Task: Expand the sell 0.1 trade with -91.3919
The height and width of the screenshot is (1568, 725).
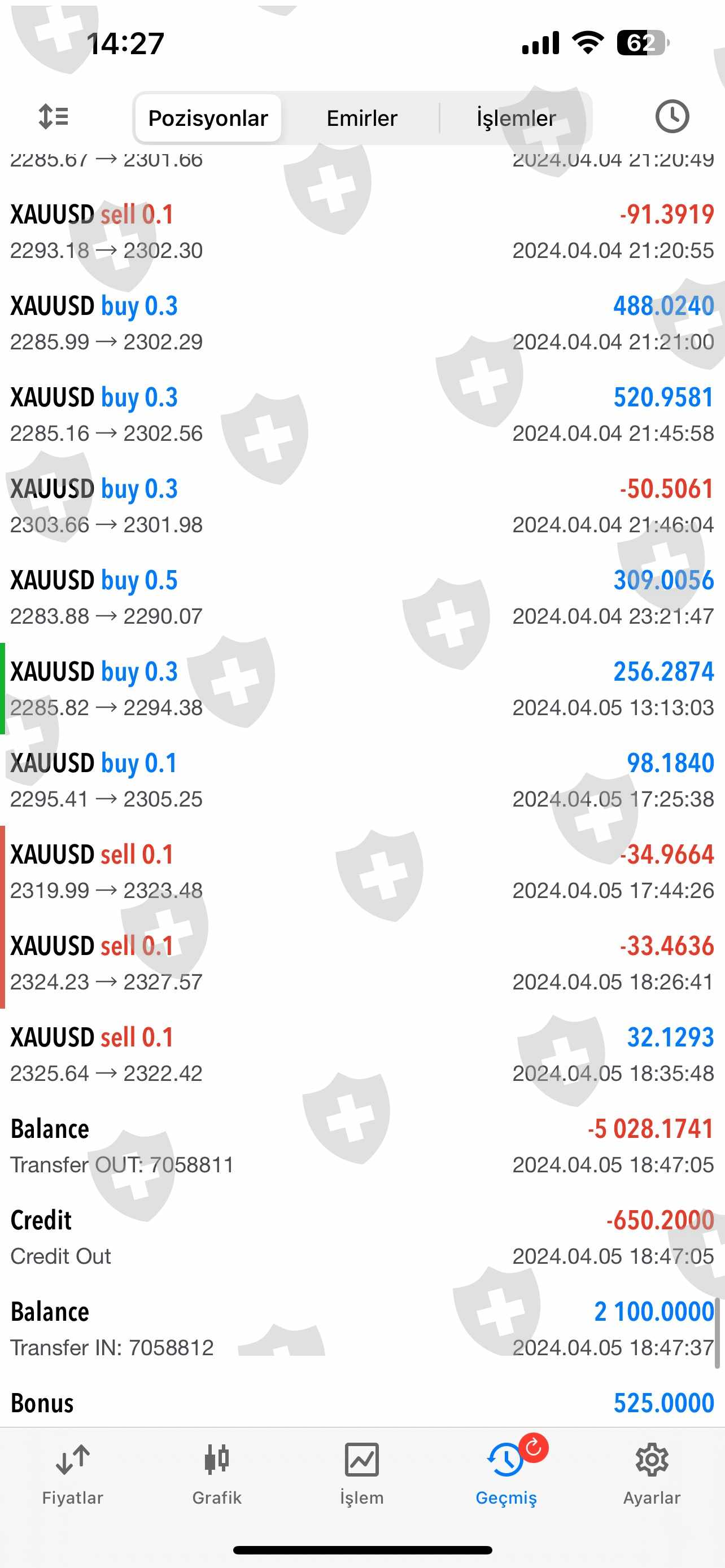Action: 362,232
